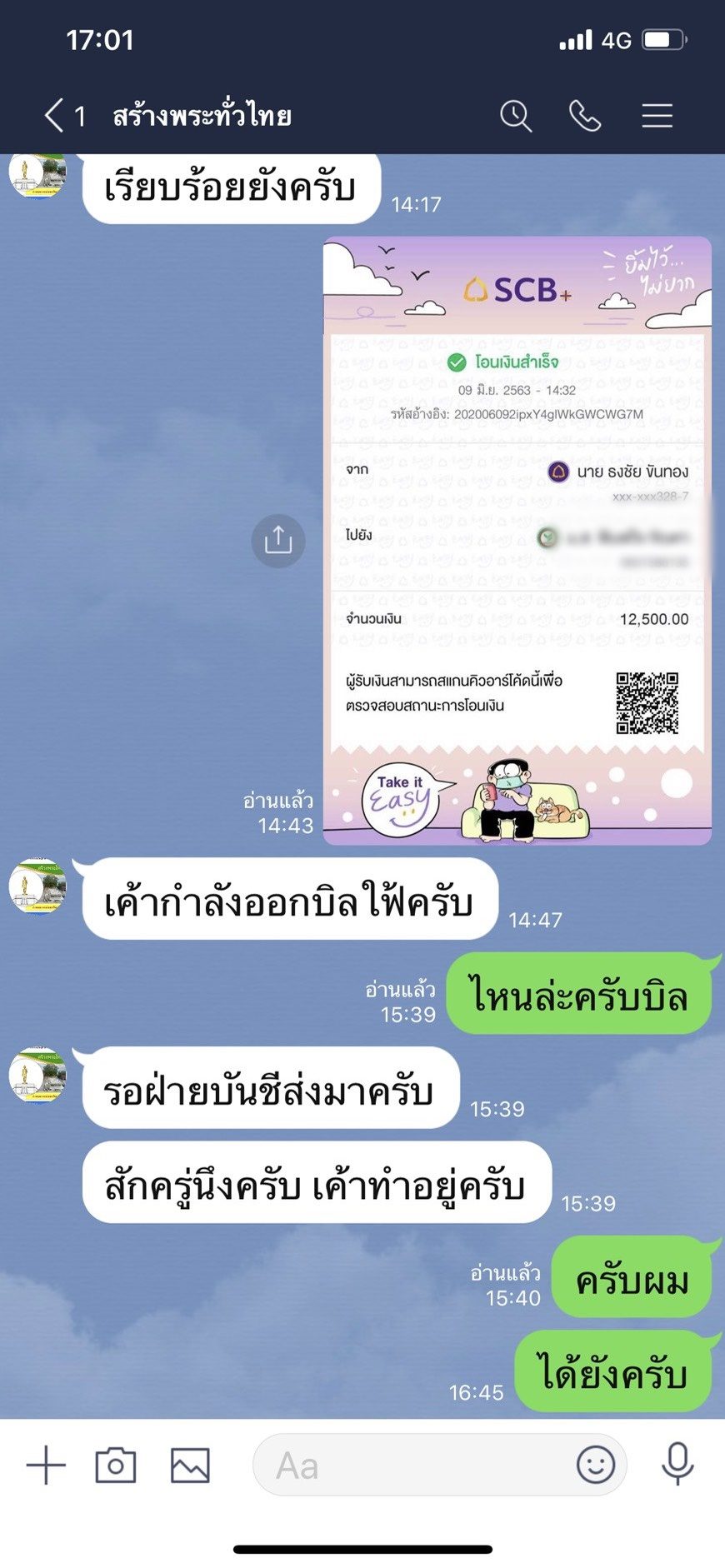Go back to the chat list
This screenshot has height=1568, width=725.
[x=55, y=115]
